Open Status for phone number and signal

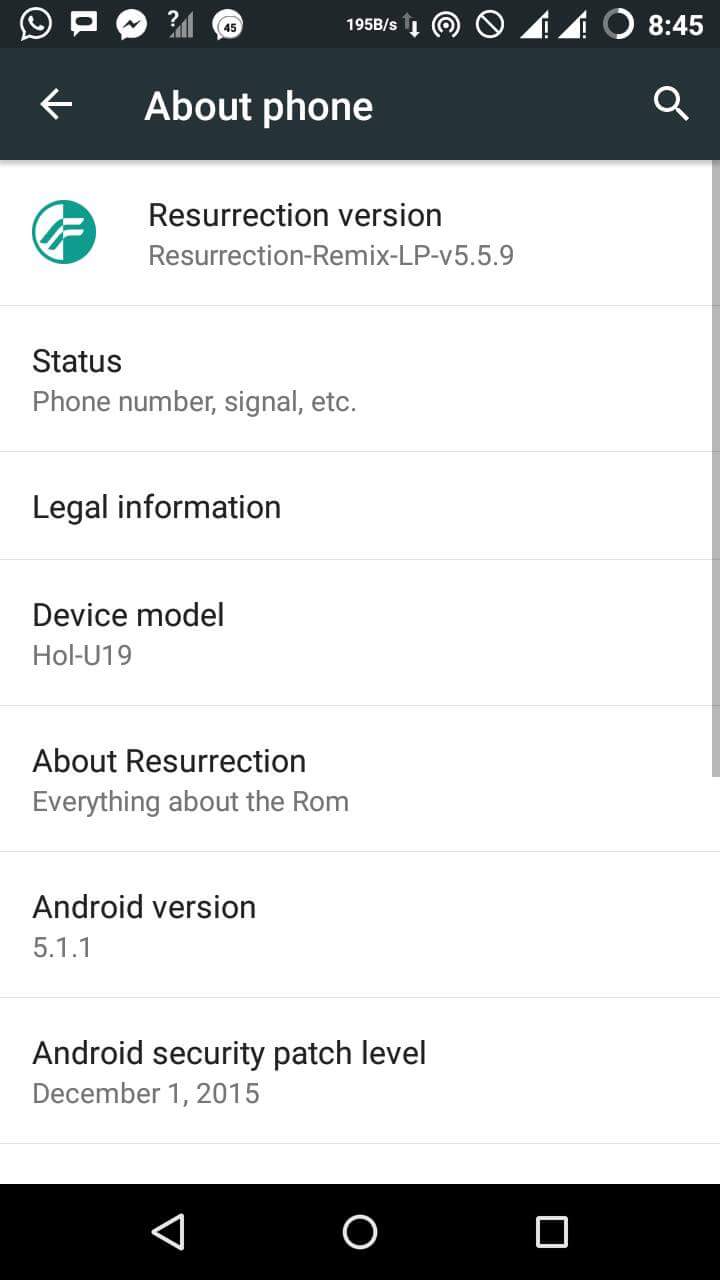360,379
